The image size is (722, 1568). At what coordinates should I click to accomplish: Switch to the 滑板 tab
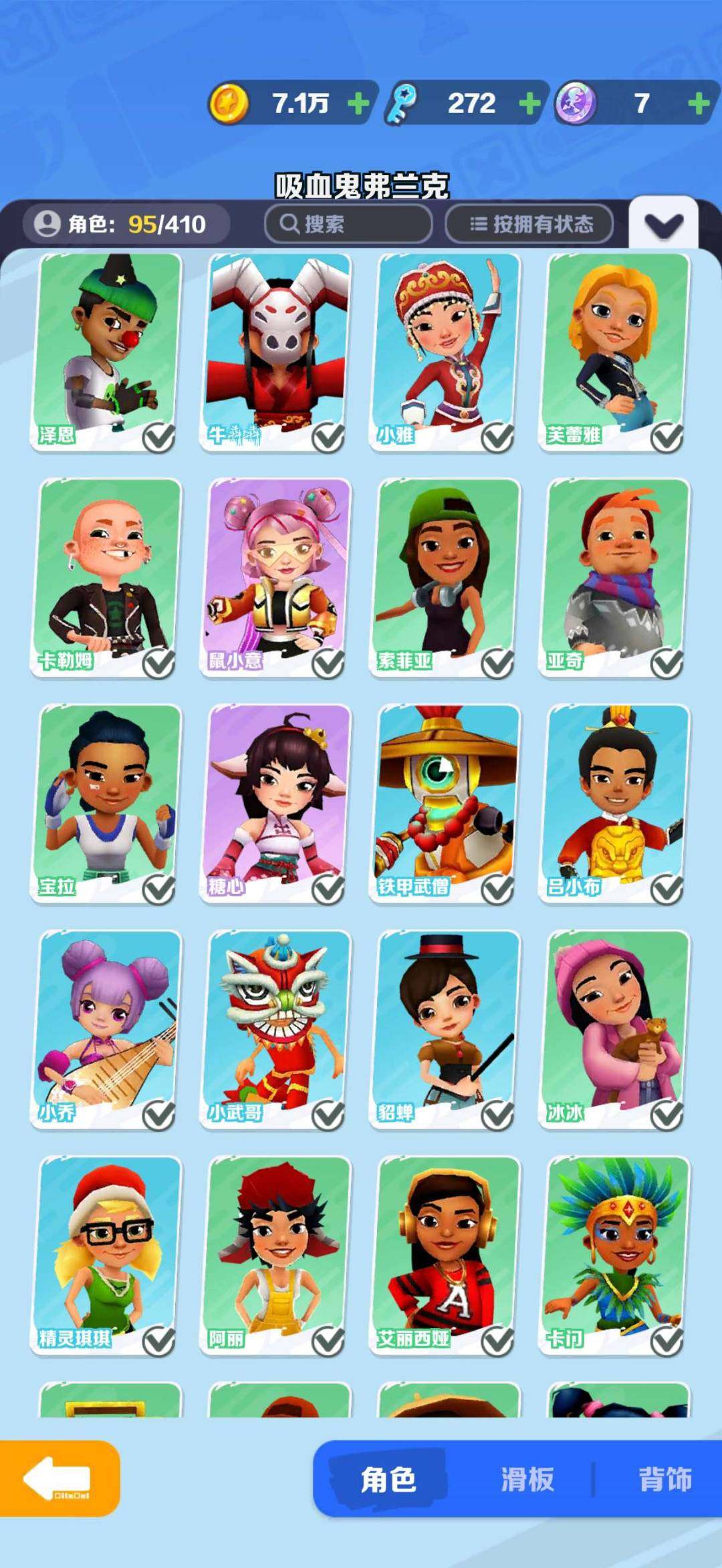pos(527,1479)
